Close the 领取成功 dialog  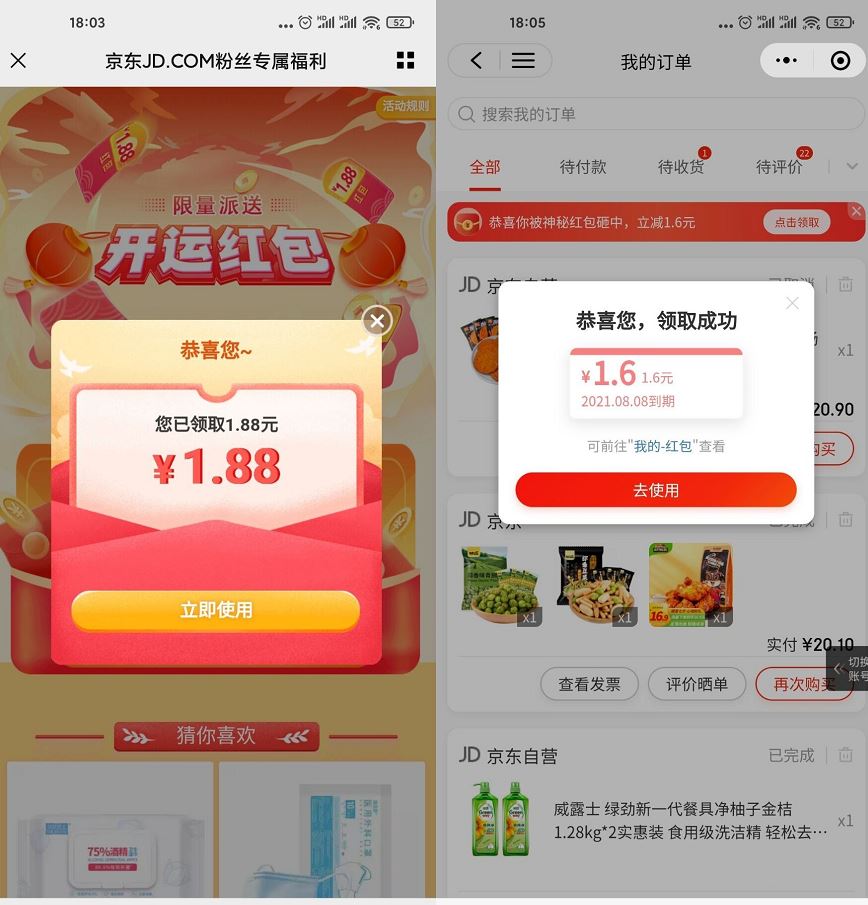pos(792,303)
